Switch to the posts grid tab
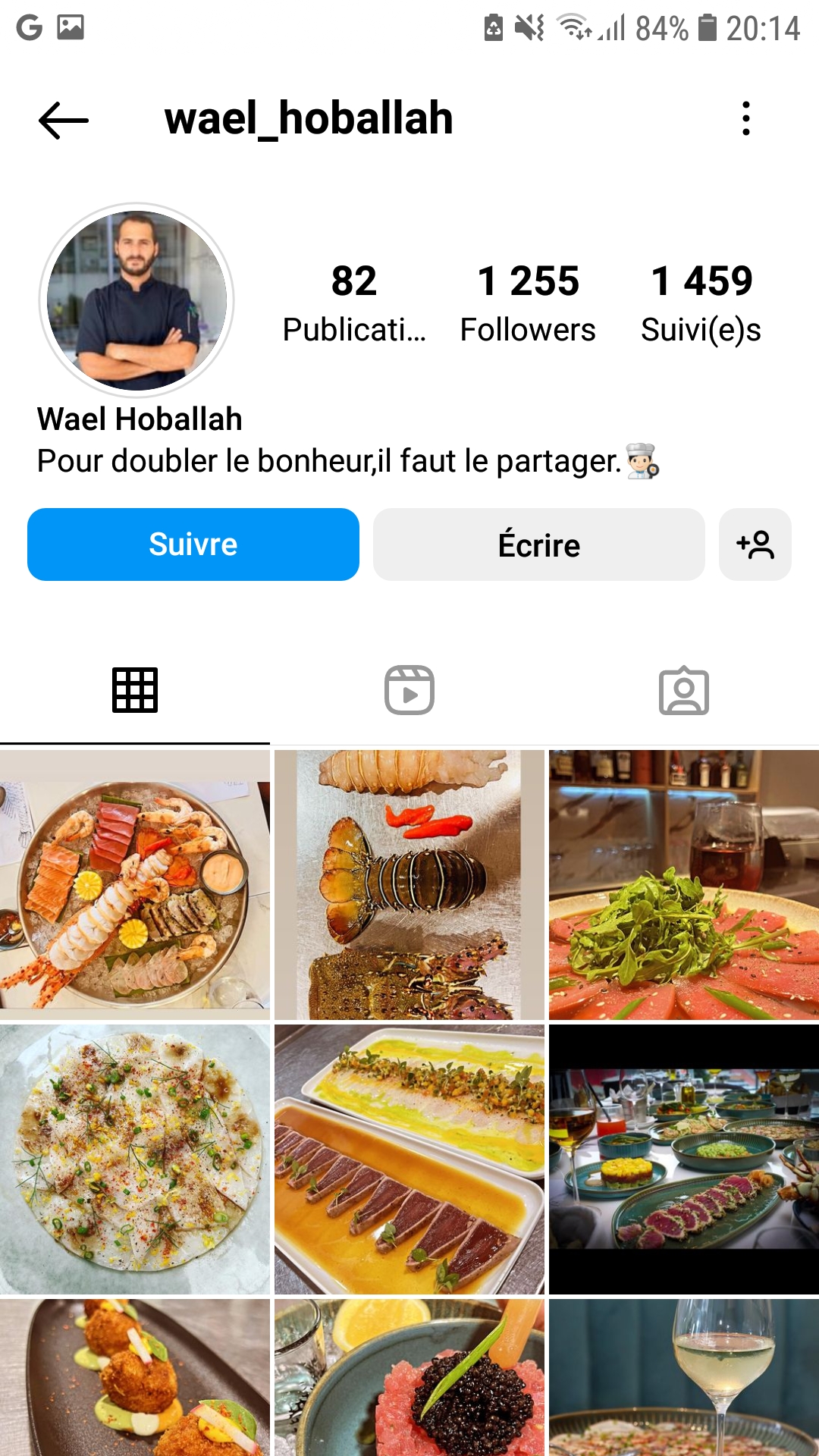 [135, 690]
